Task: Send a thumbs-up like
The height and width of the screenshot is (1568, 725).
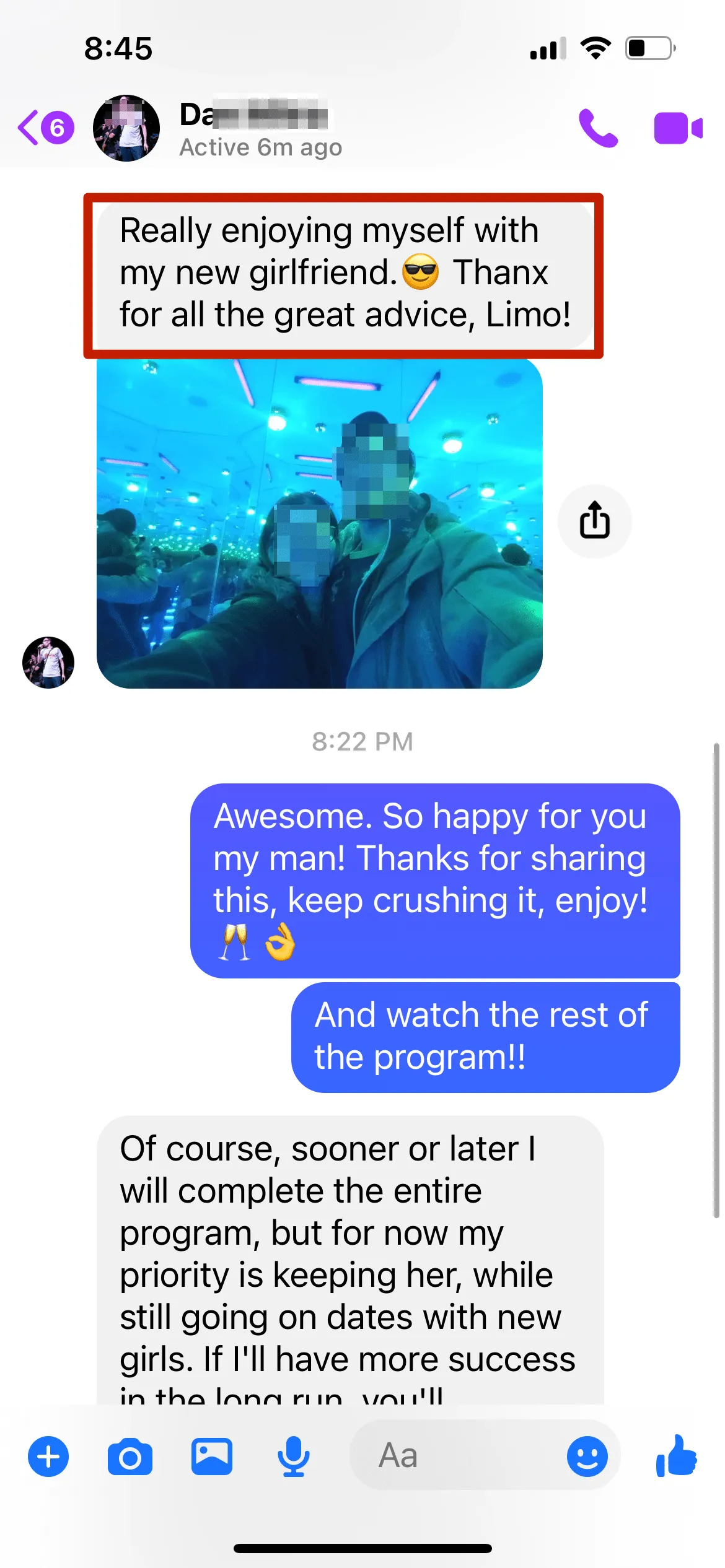Action: click(677, 1456)
